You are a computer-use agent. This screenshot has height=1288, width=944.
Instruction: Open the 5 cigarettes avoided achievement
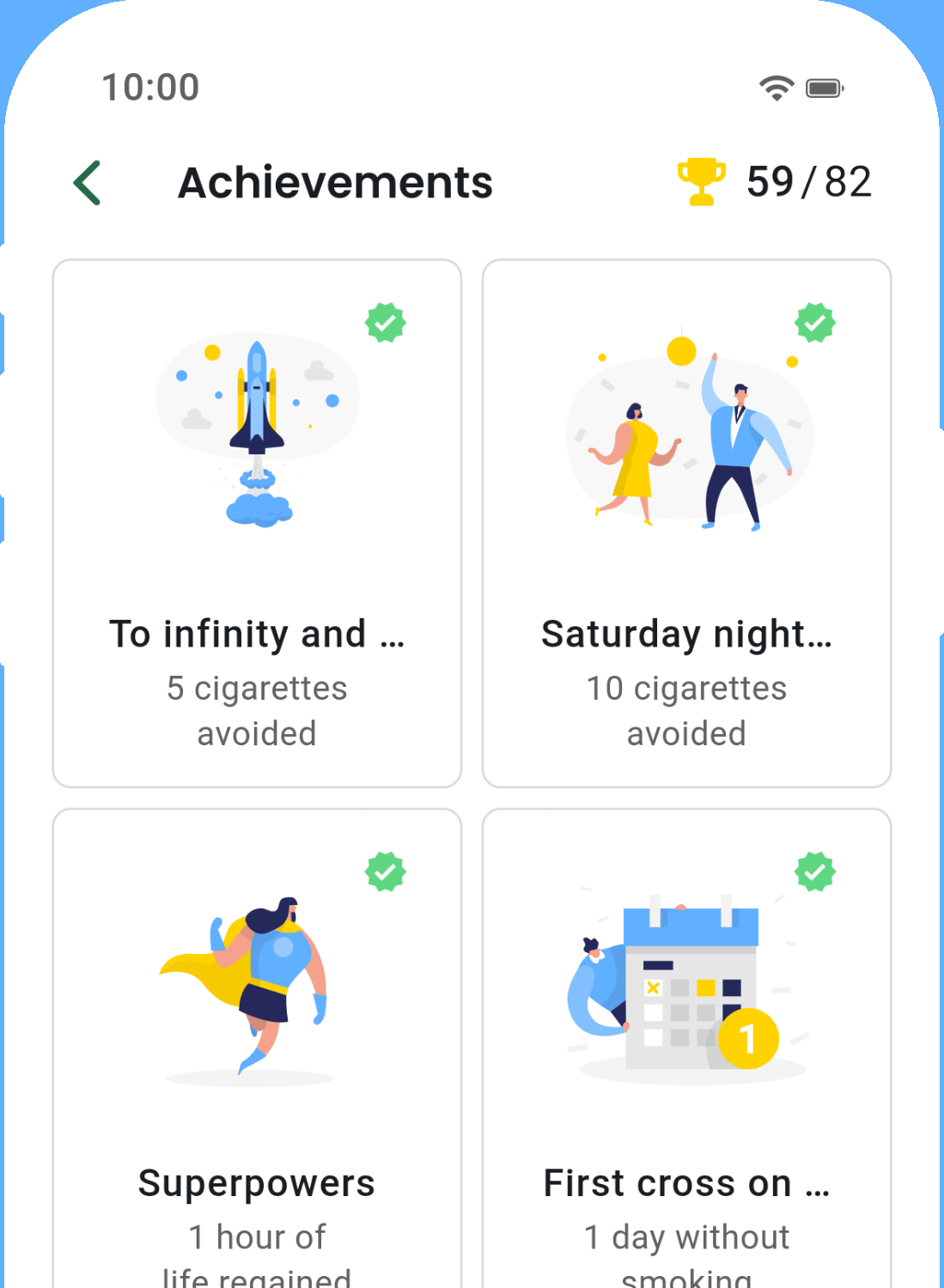coord(257,524)
